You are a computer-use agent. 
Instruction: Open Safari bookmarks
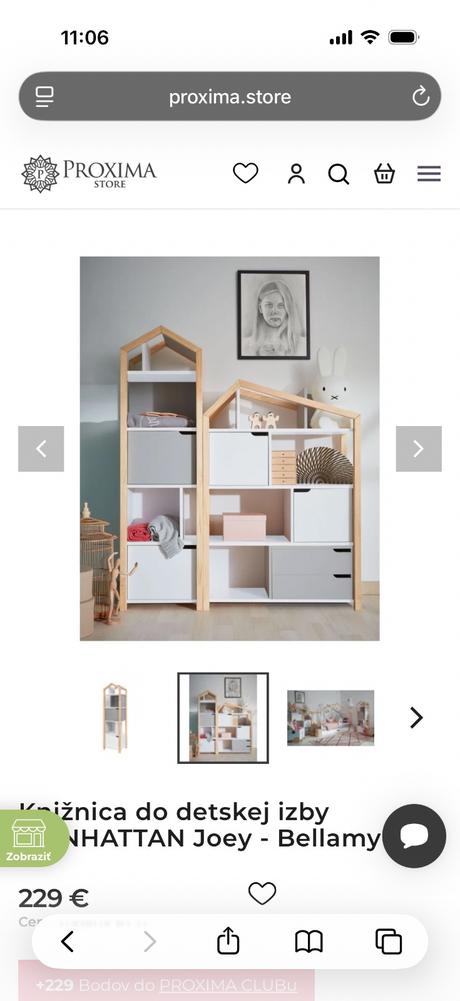click(x=309, y=942)
